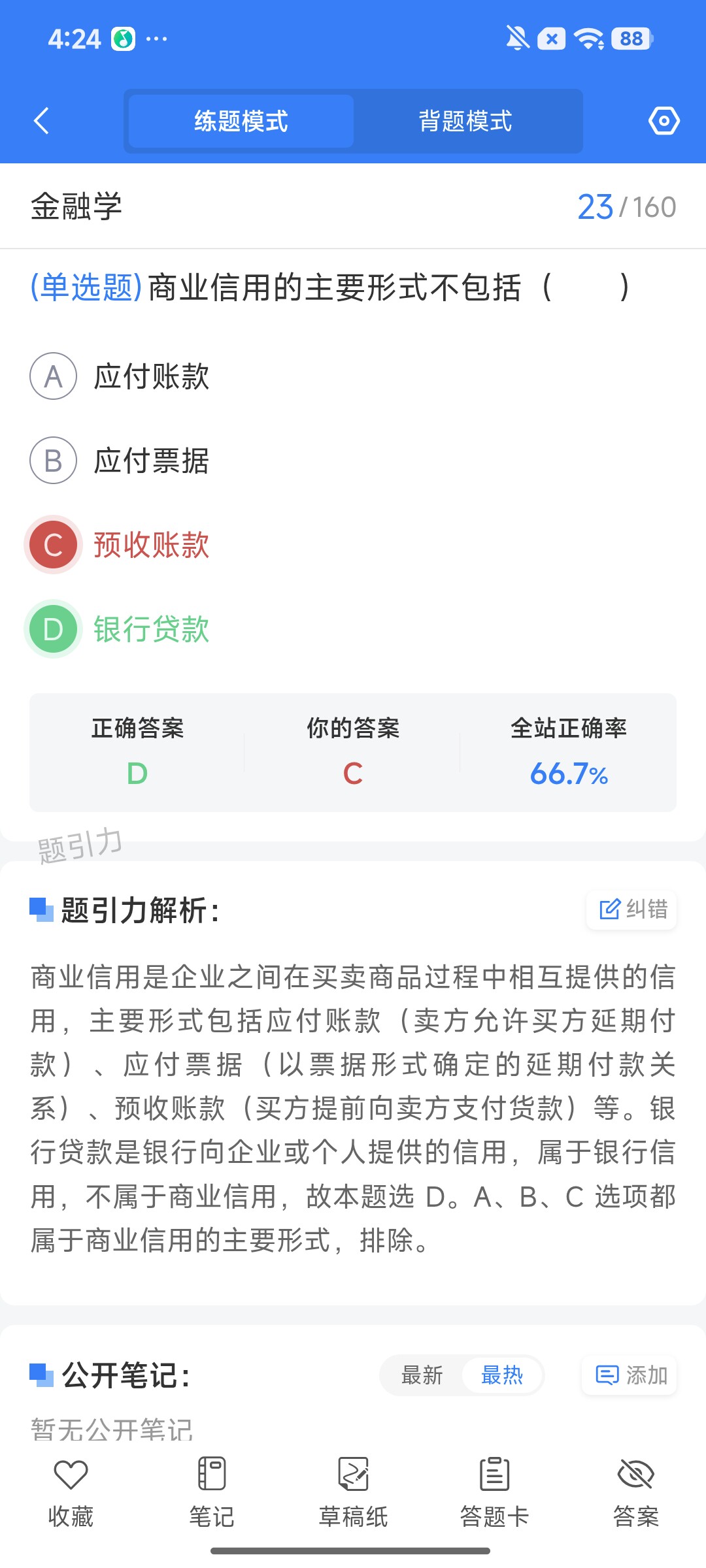Select option C 预收账款
Image resolution: width=706 pixels, height=1568 pixels.
[x=118, y=545]
